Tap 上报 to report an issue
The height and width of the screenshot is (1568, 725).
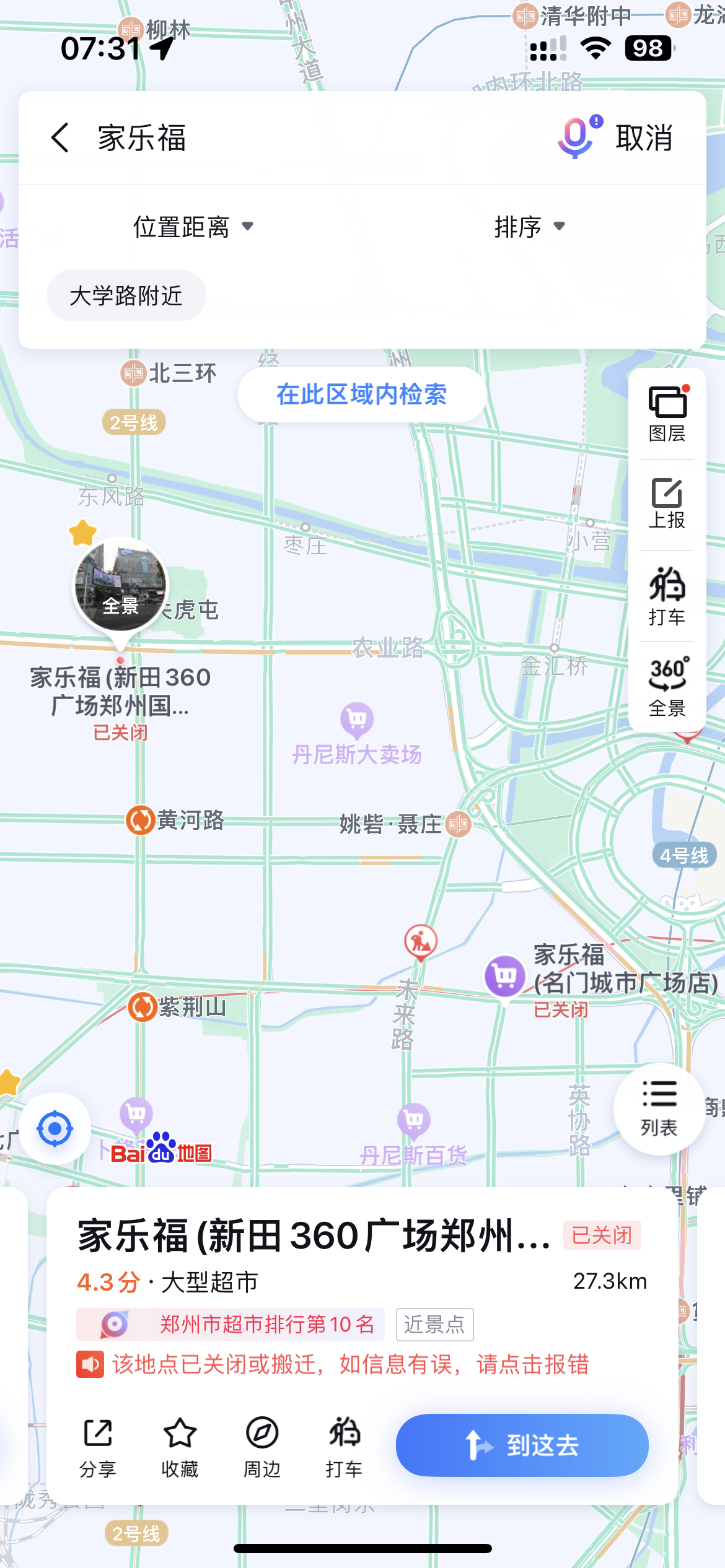click(667, 504)
